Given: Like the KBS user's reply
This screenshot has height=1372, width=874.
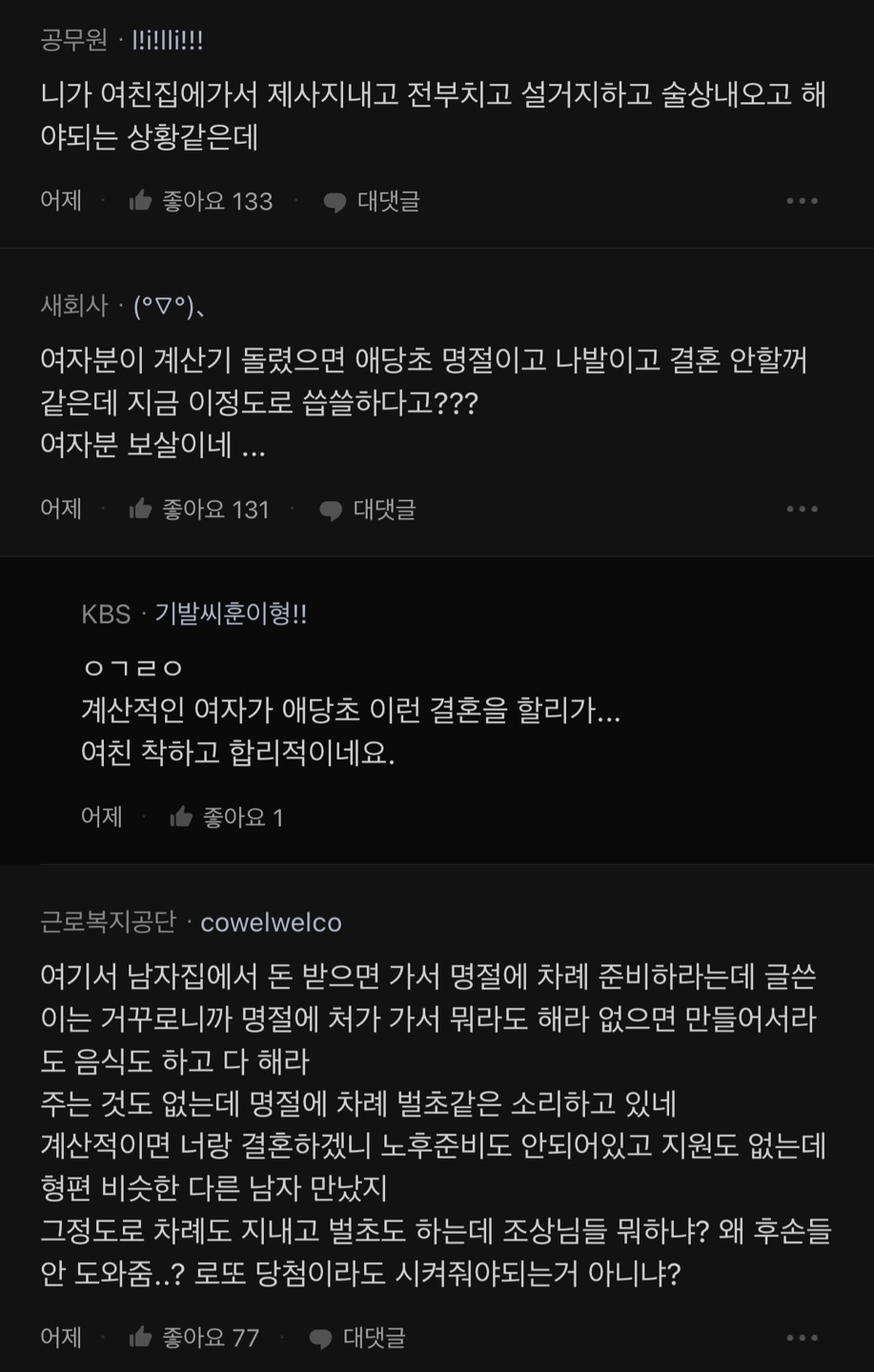Looking at the screenshot, I should pyautogui.click(x=181, y=817).
